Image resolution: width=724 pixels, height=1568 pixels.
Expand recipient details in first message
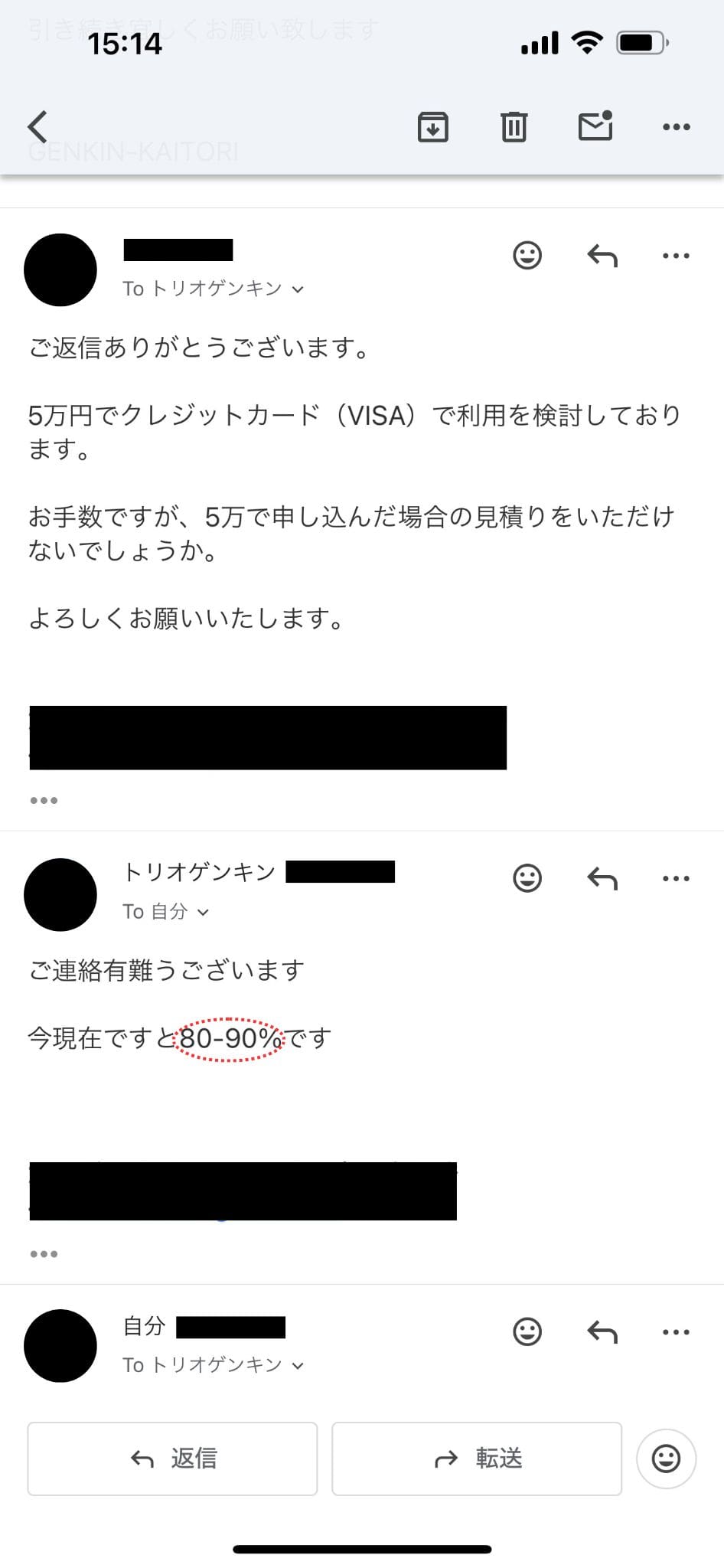pos(298,289)
